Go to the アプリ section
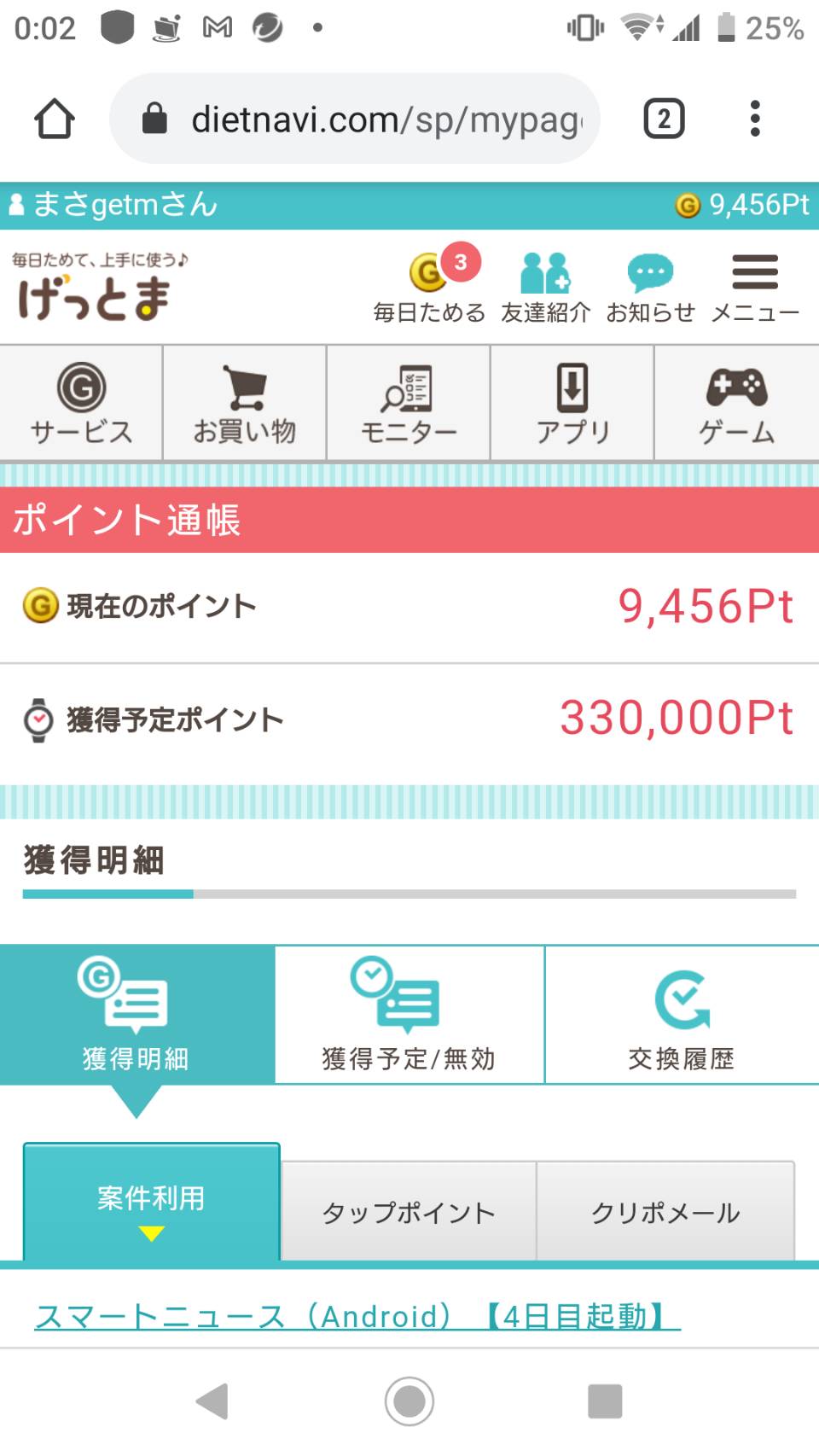This screenshot has height=1456, width=819. coord(572,404)
